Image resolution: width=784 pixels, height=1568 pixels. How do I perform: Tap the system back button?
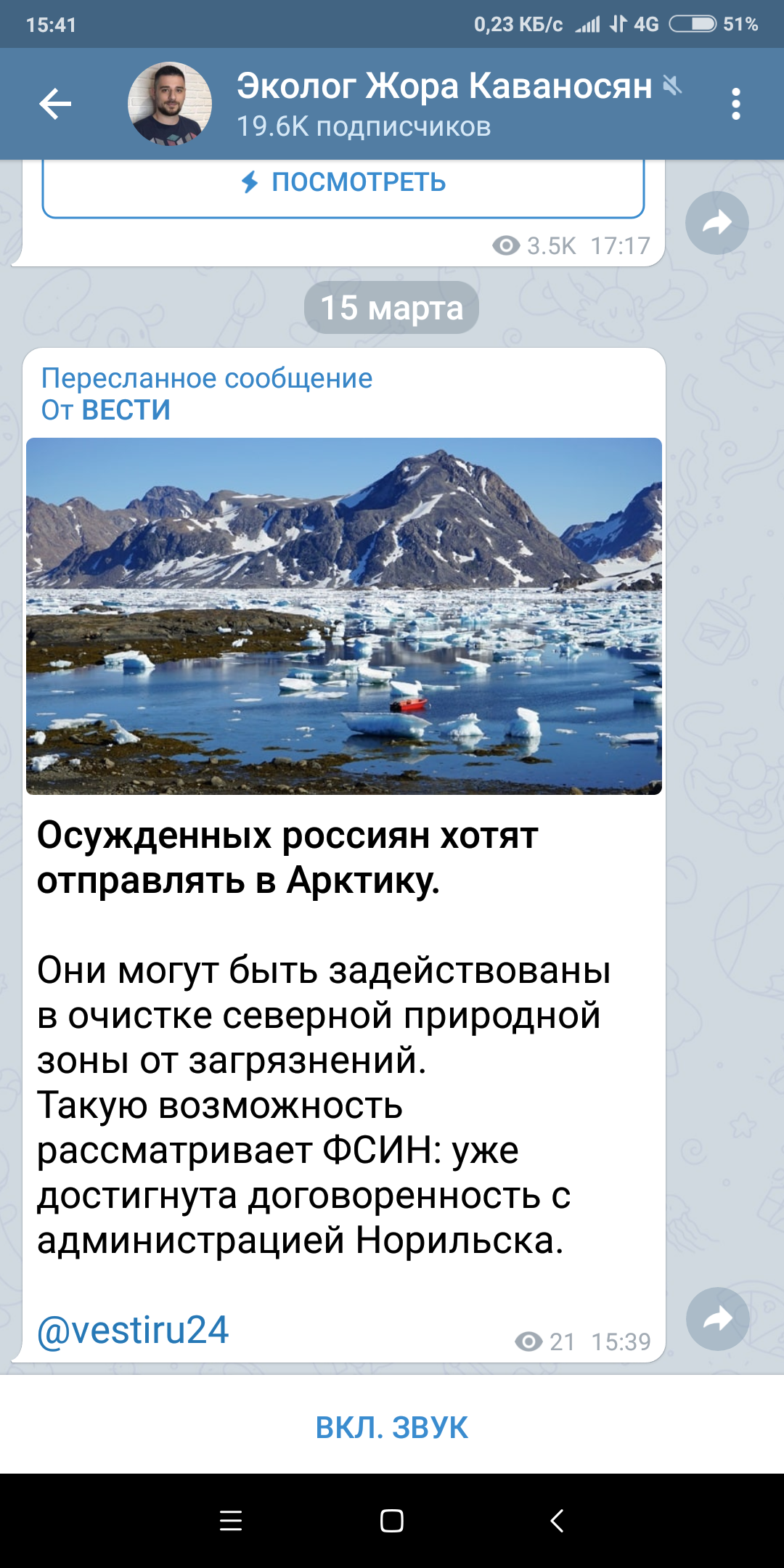(x=557, y=1521)
